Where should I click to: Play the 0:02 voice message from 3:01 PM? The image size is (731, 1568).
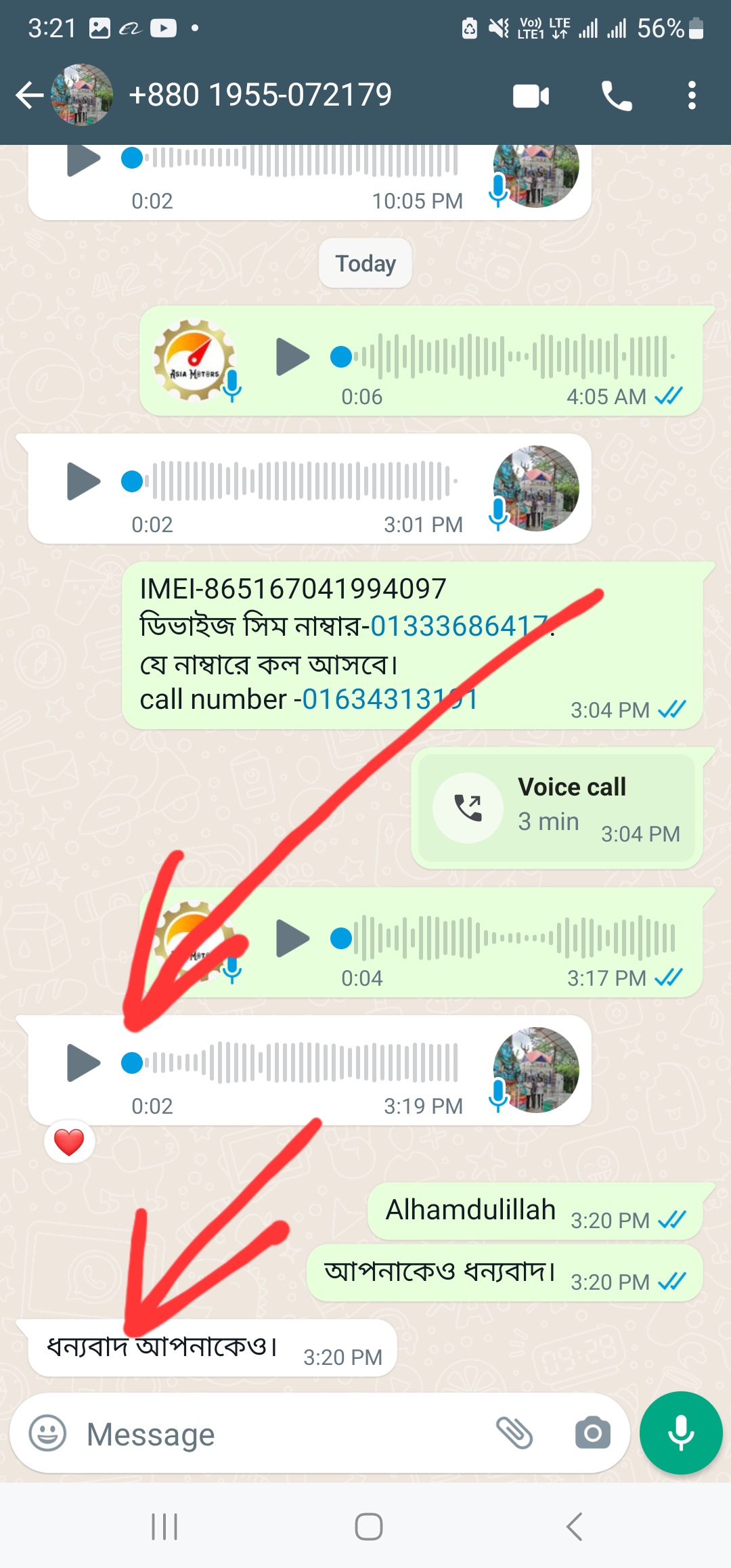[83, 481]
